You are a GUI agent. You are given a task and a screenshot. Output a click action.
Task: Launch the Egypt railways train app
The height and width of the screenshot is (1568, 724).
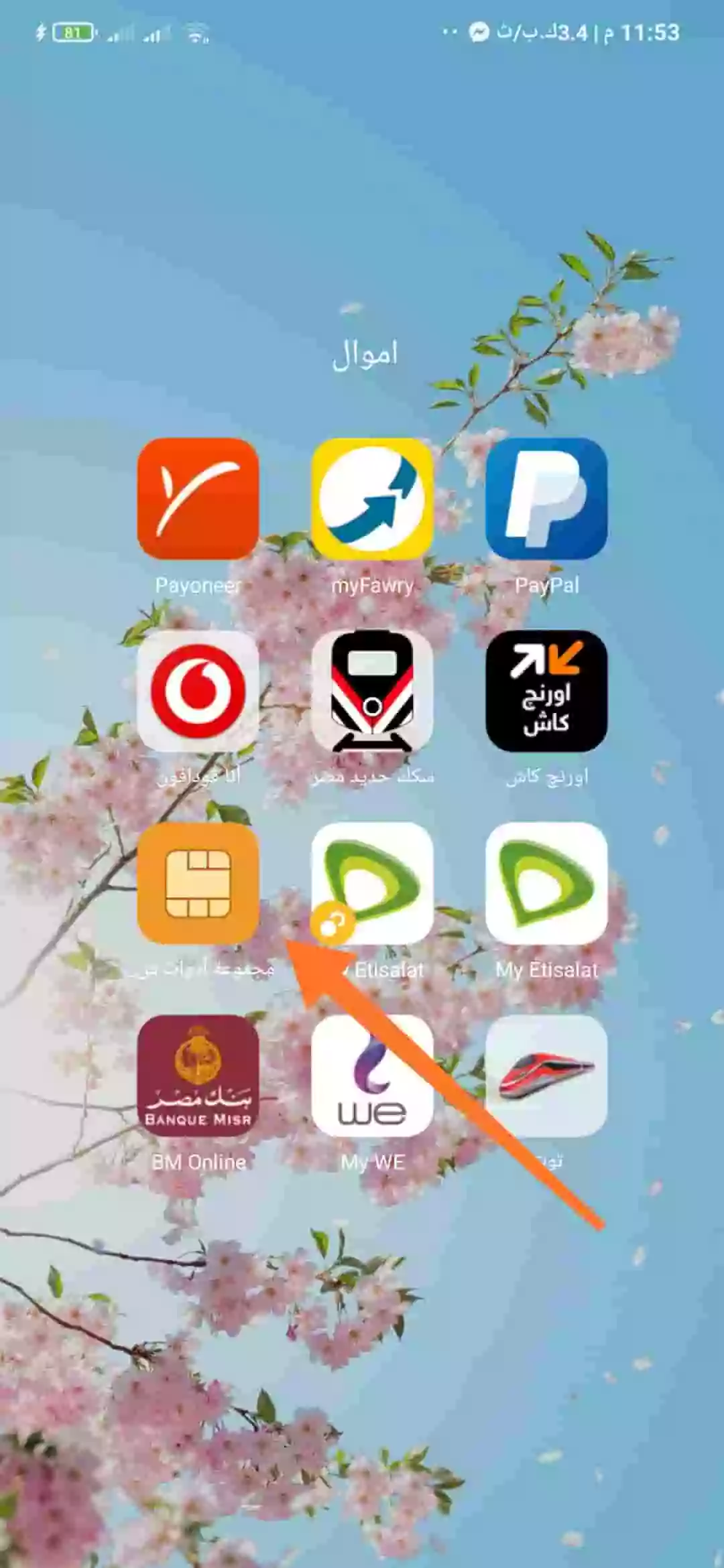(372, 692)
